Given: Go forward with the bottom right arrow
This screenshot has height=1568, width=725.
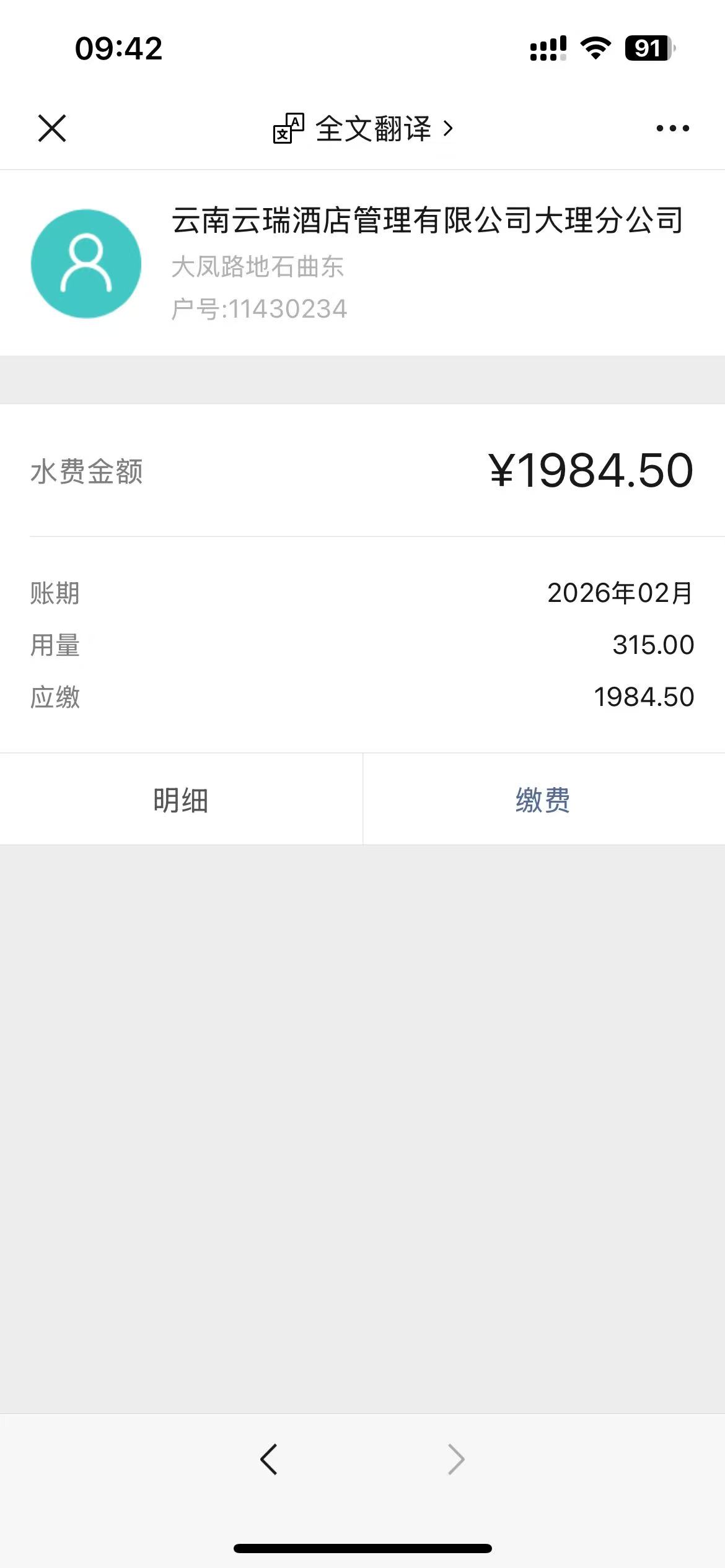Looking at the screenshot, I should 456,1459.
